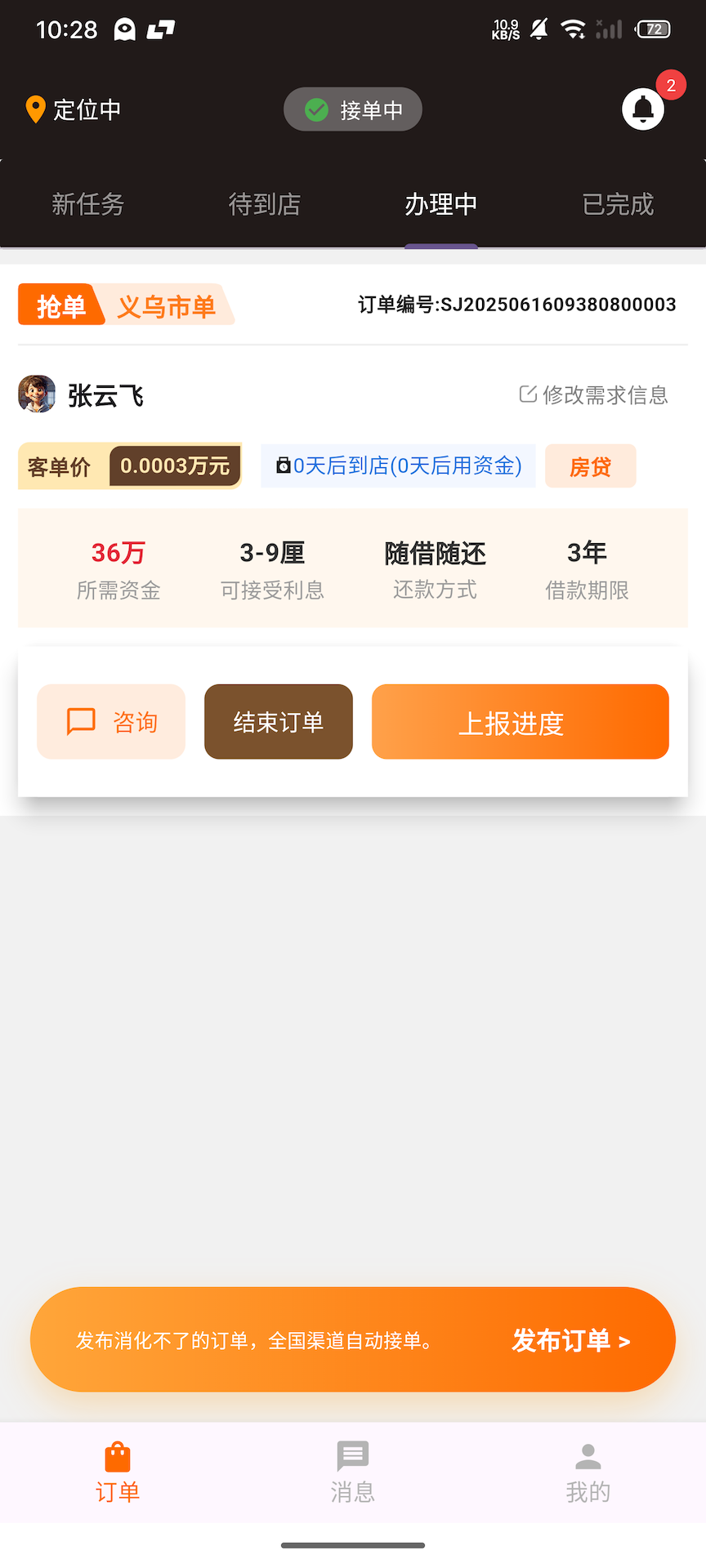Image resolution: width=706 pixels, height=1568 pixels.
Task: Tap the order number SJ2025061609380800003
Action: (x=518, y=304)
